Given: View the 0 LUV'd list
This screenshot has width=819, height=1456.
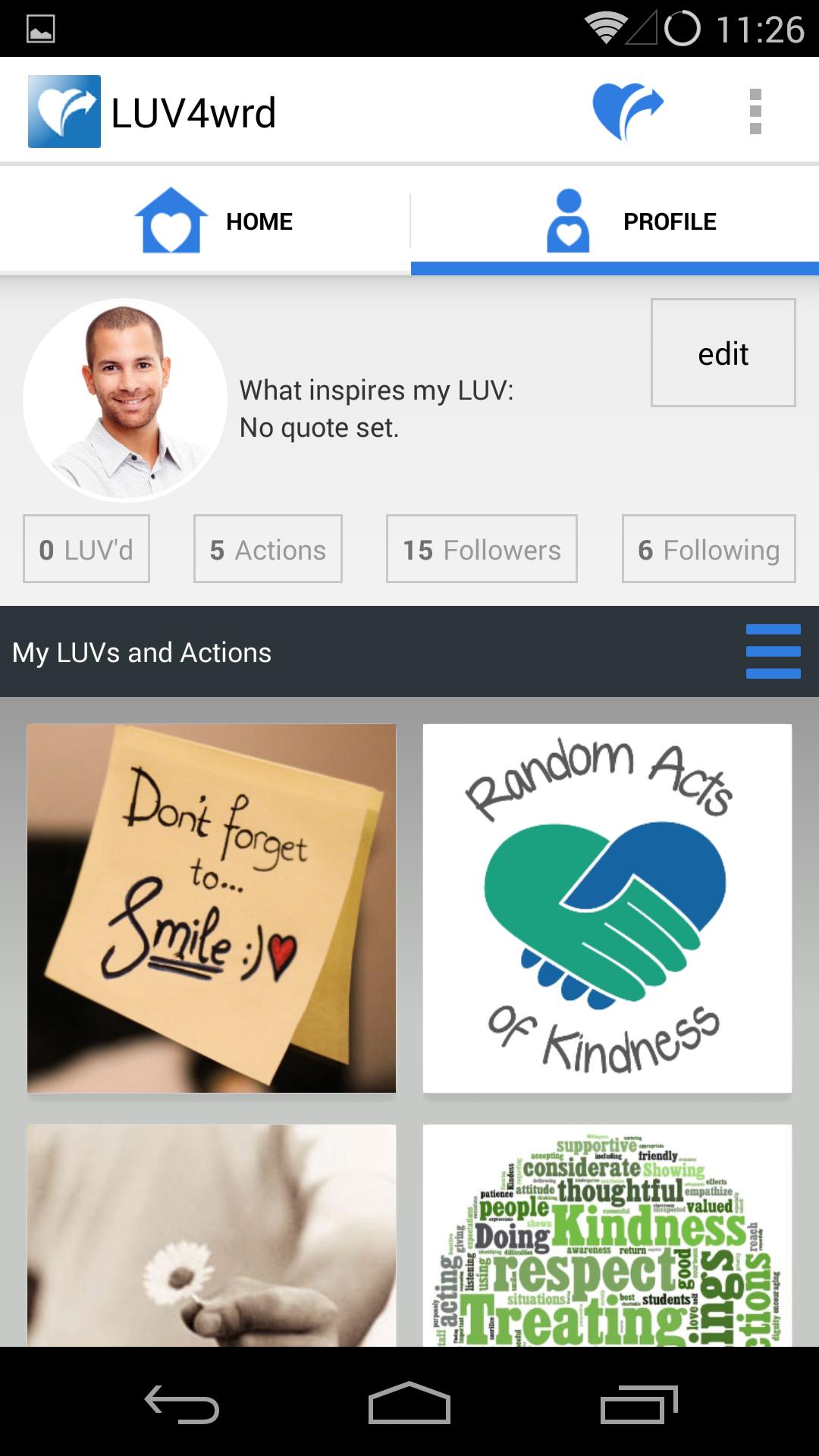Looking at the screenshot, I should coord(86,549).
